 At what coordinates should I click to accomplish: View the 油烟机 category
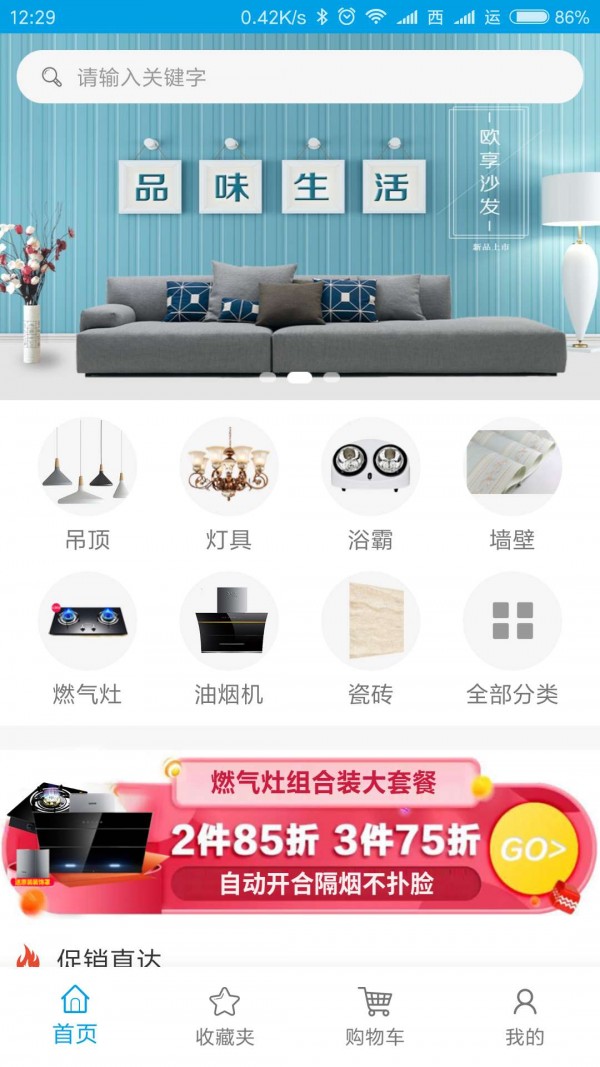pos(229,638)
